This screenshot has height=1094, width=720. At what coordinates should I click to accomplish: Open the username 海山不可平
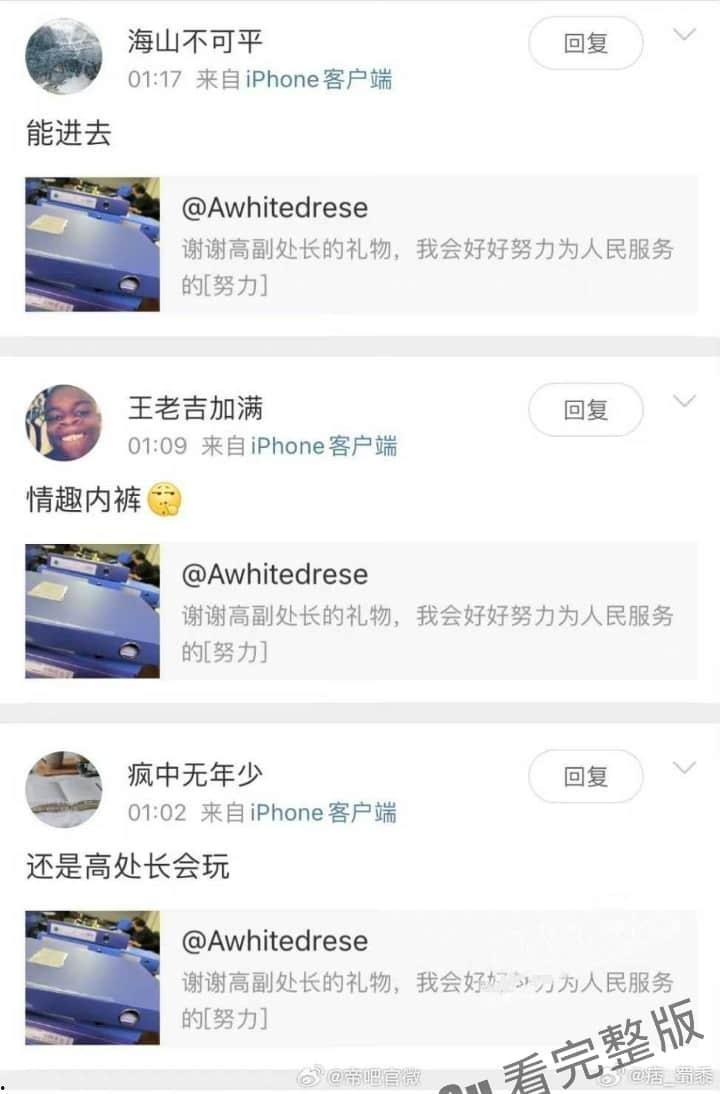pyautogui.click(x=195, y=42)
